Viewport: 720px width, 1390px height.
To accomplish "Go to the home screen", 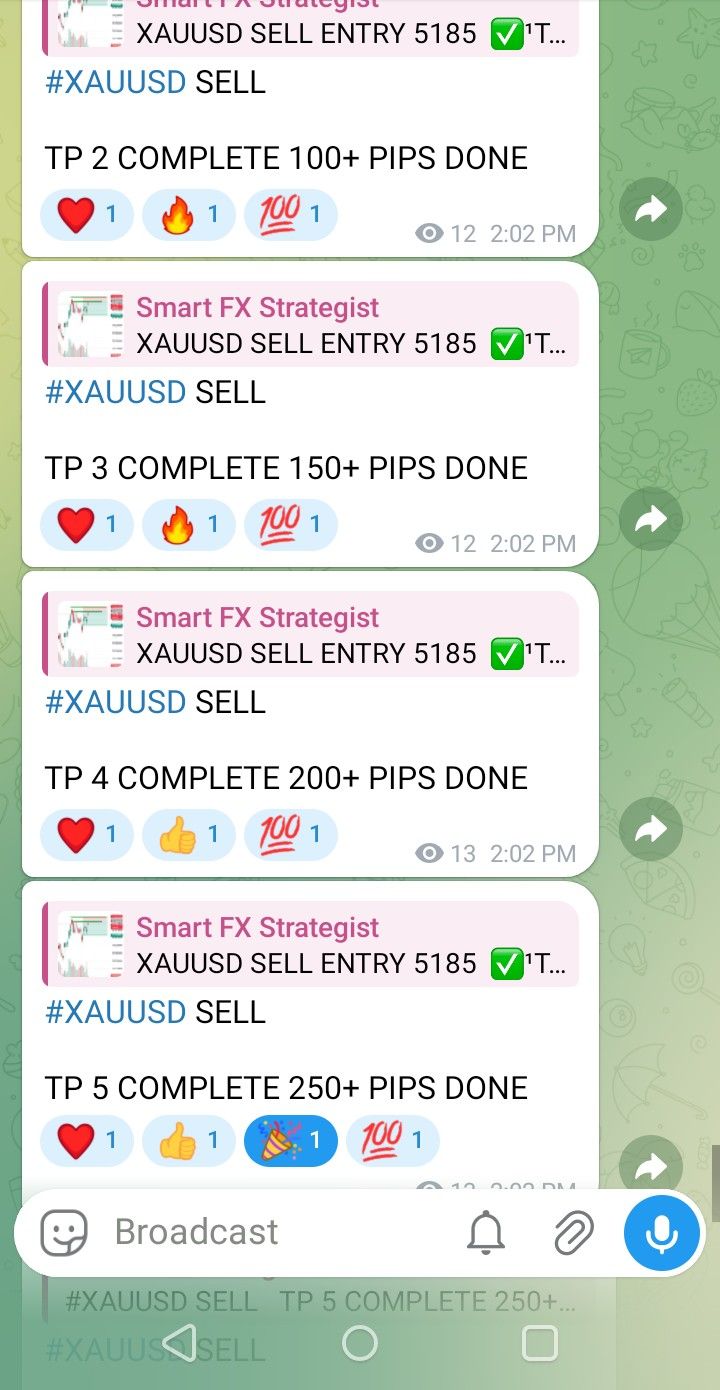I will (360, 1343).
